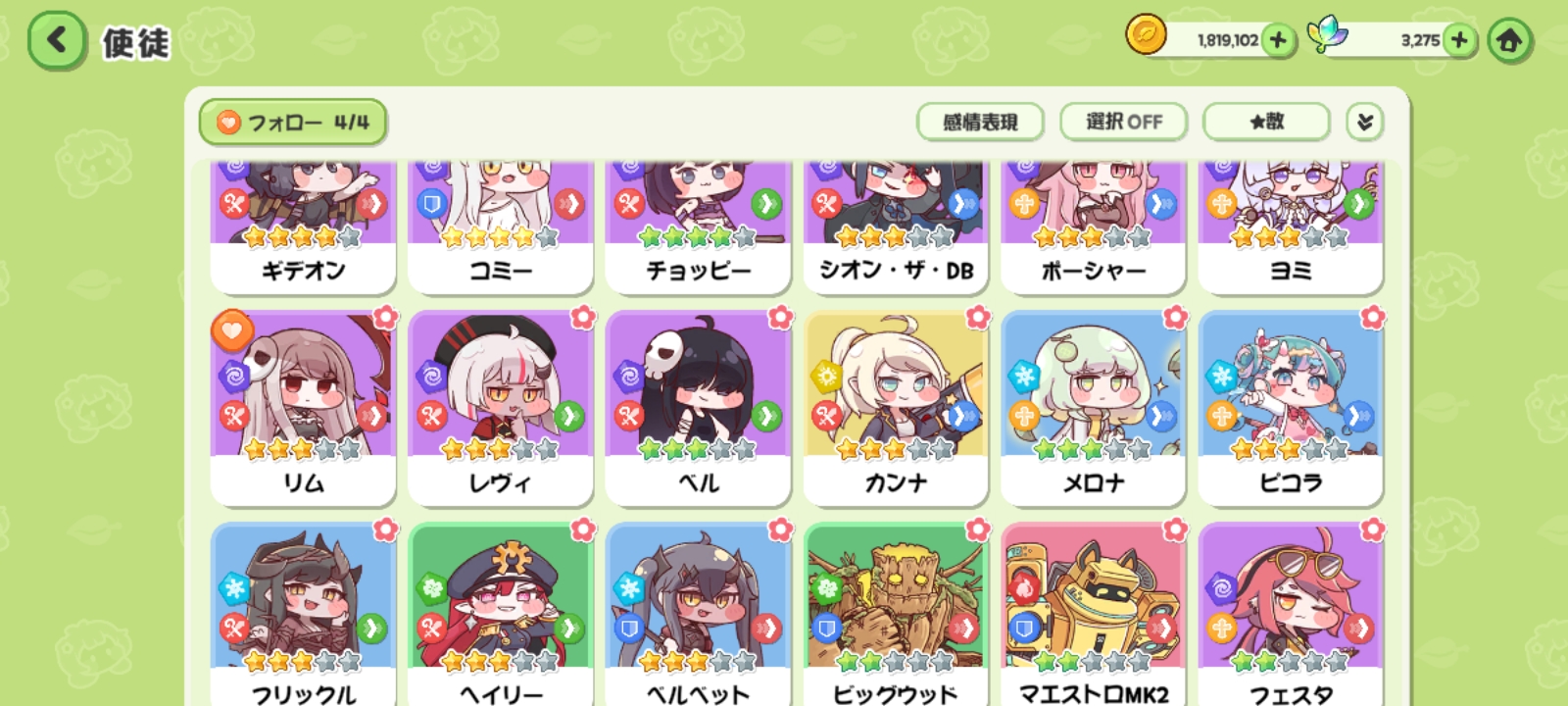Return to the home screen
This screenshot has height=706, width=1568.
pyautogui.click(x=1509, y=41)
